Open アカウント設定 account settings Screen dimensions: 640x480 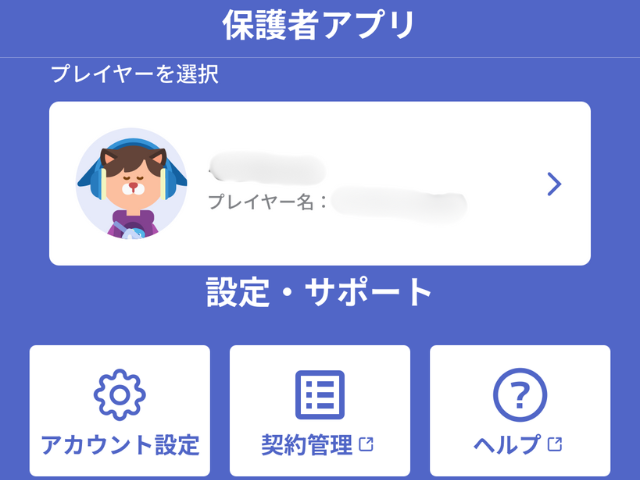[x=120, y=410]
